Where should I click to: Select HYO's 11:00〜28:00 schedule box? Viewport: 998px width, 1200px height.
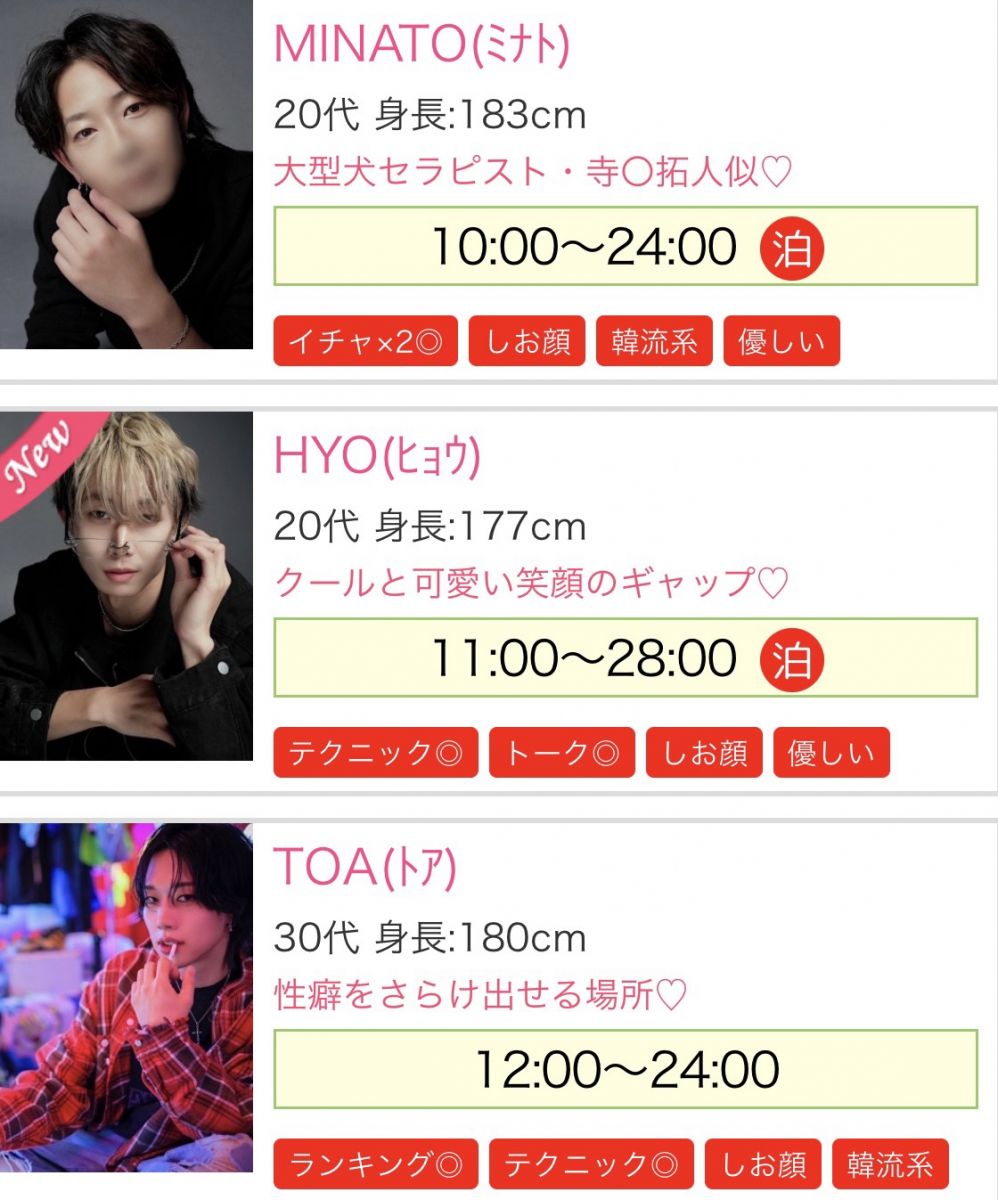625,657
